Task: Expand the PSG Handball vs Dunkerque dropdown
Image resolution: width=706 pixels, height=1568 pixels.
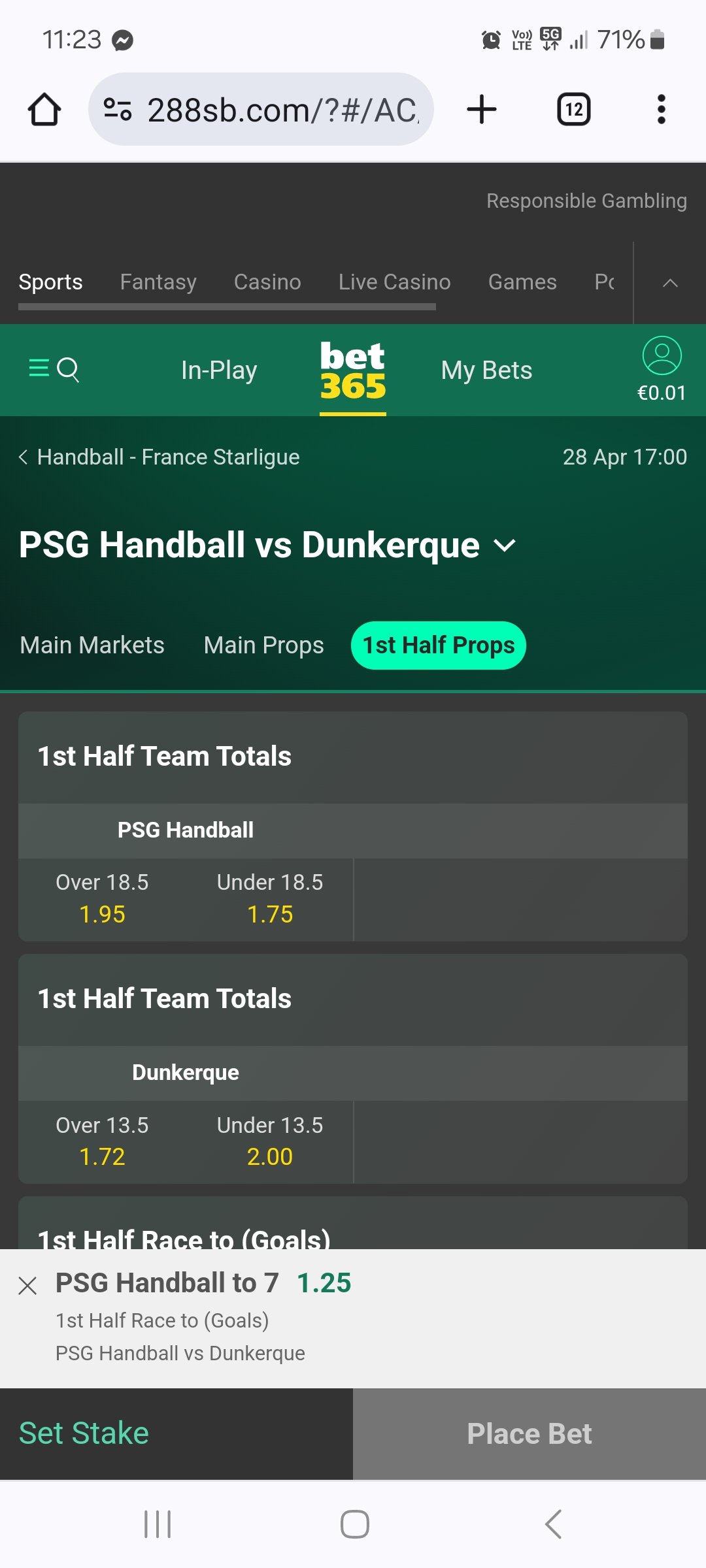Action: click(x=504, y=546)
